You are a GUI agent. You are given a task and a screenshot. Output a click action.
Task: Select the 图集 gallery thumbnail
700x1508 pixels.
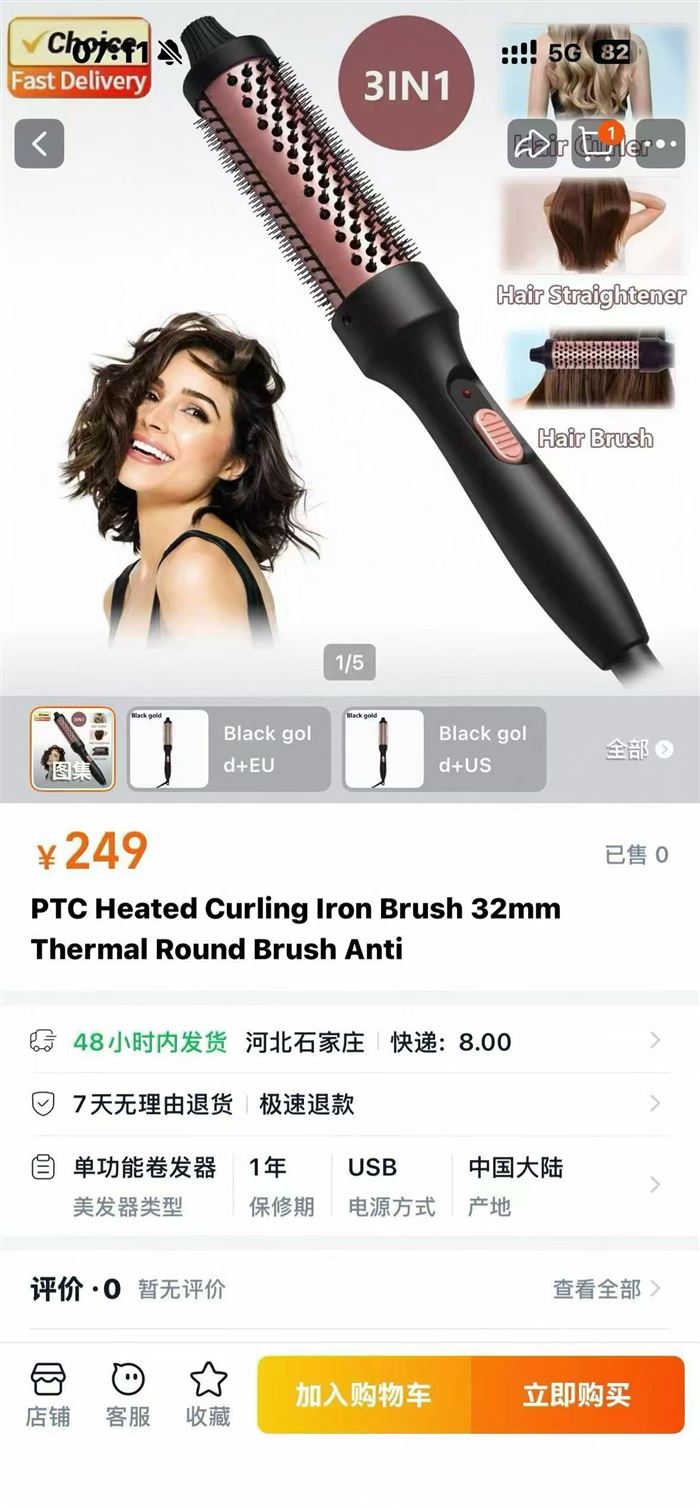point(72,749)
